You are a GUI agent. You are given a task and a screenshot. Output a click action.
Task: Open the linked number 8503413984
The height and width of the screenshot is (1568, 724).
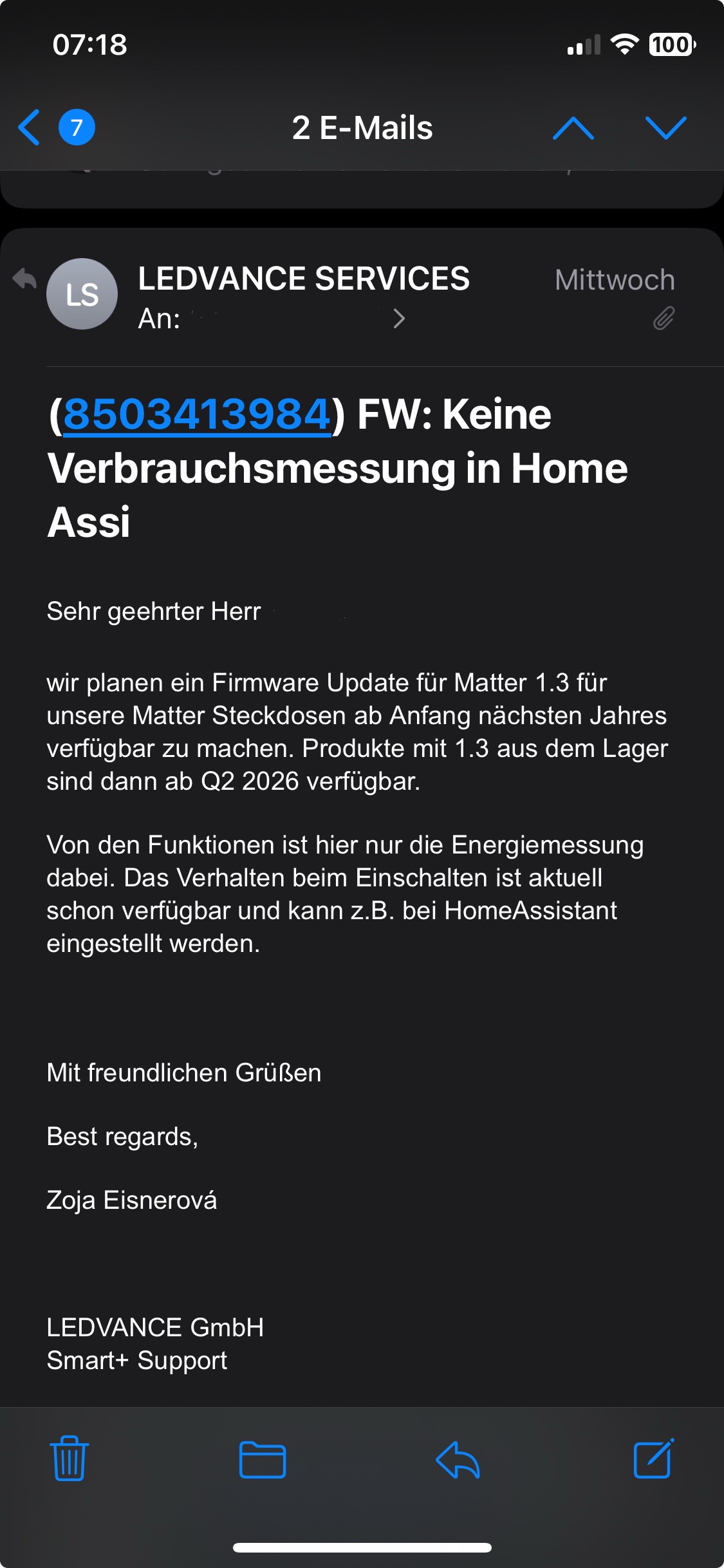[x=196, y=414]
